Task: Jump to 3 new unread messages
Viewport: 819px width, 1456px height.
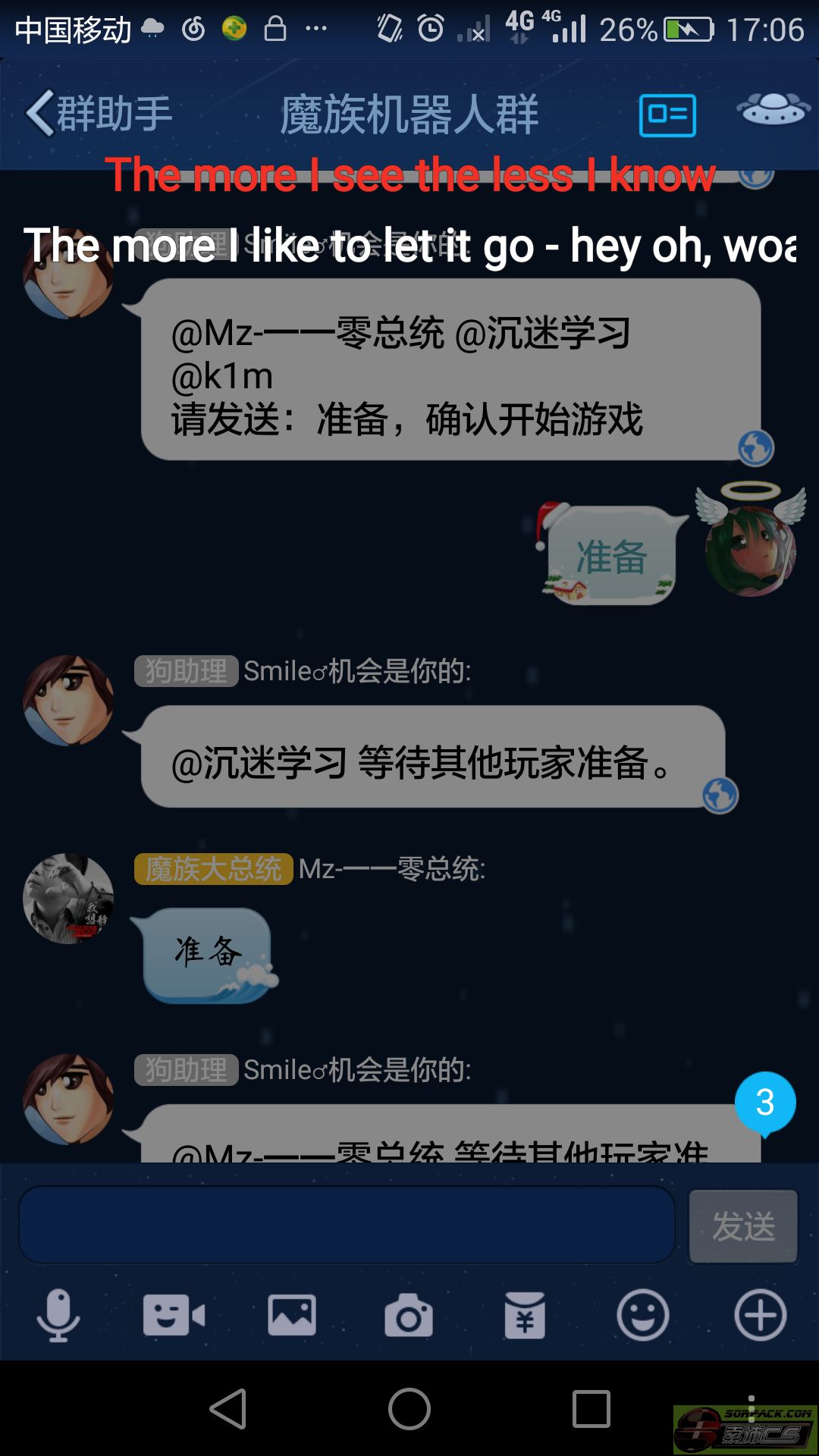Action: tap(765, 1103)
